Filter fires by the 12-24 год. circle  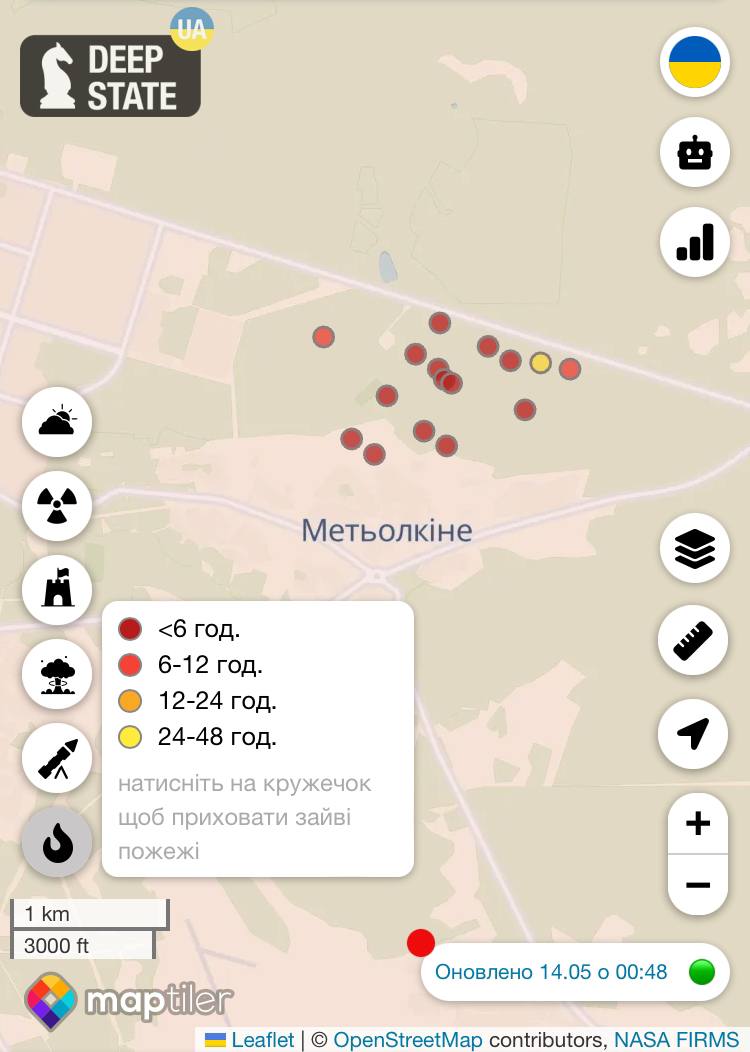[x=130, y=701]
